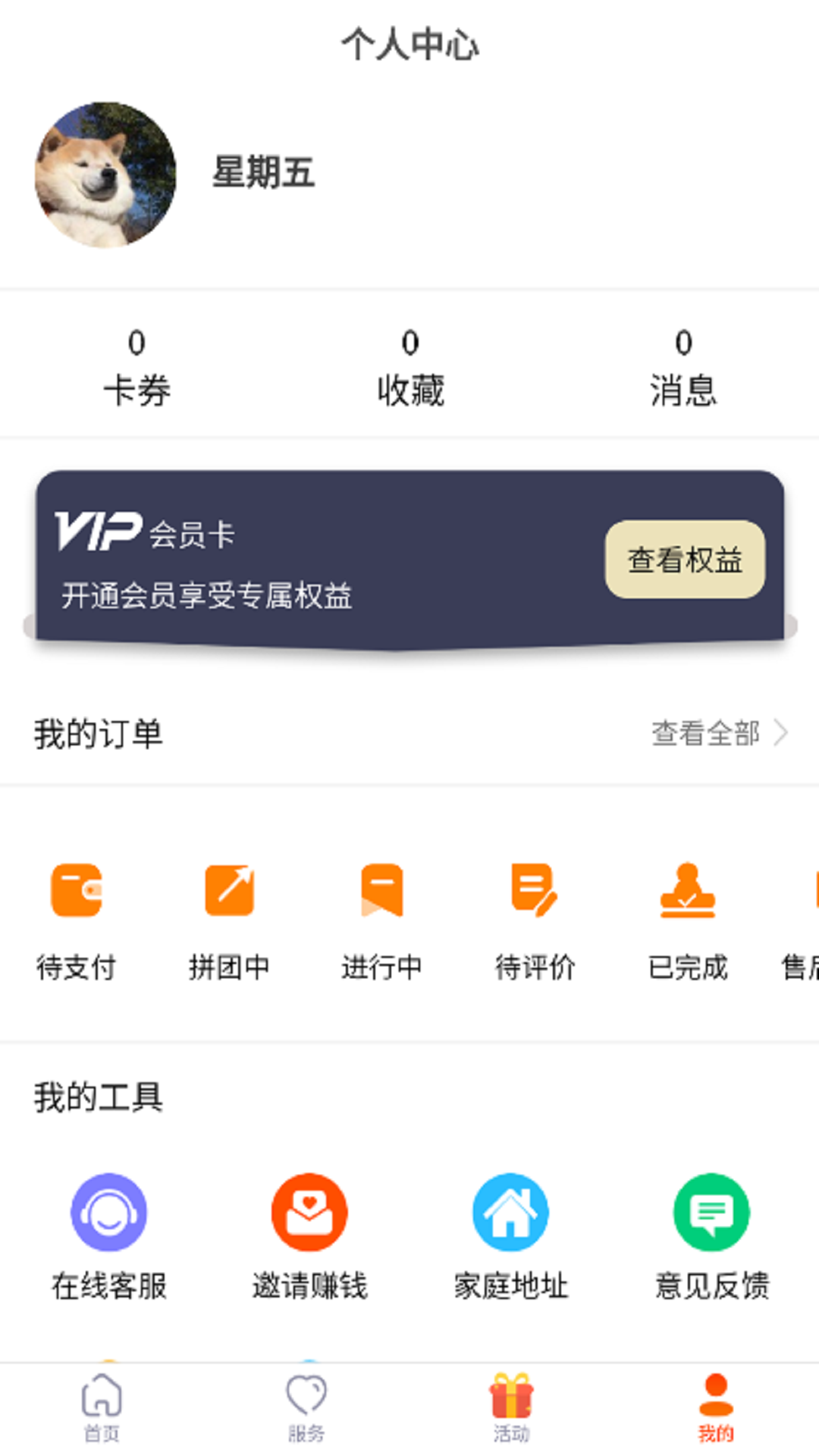
Task: Select the 我的 profile tab
Action: pos(714,1407)
